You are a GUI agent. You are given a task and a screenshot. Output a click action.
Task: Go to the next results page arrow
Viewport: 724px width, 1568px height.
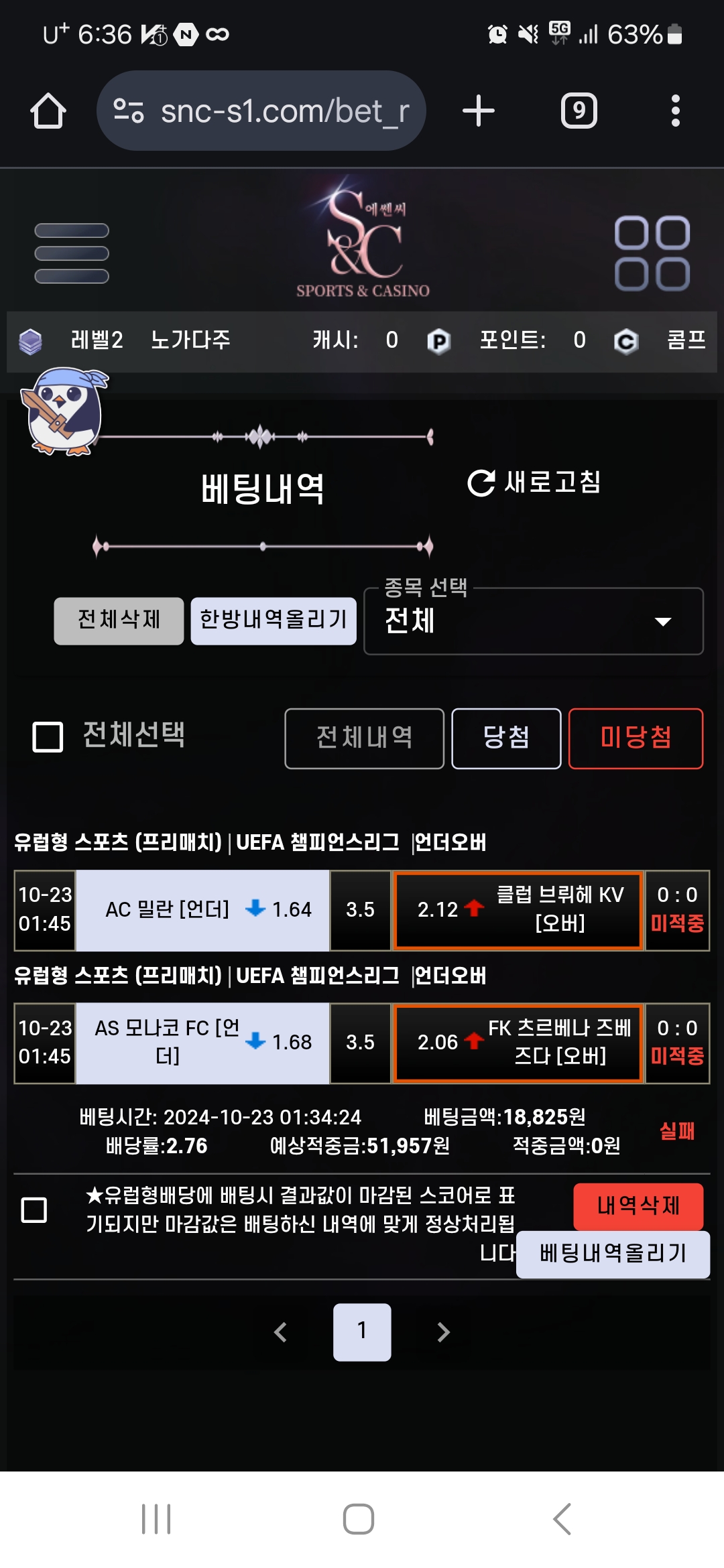[443, 1332]
